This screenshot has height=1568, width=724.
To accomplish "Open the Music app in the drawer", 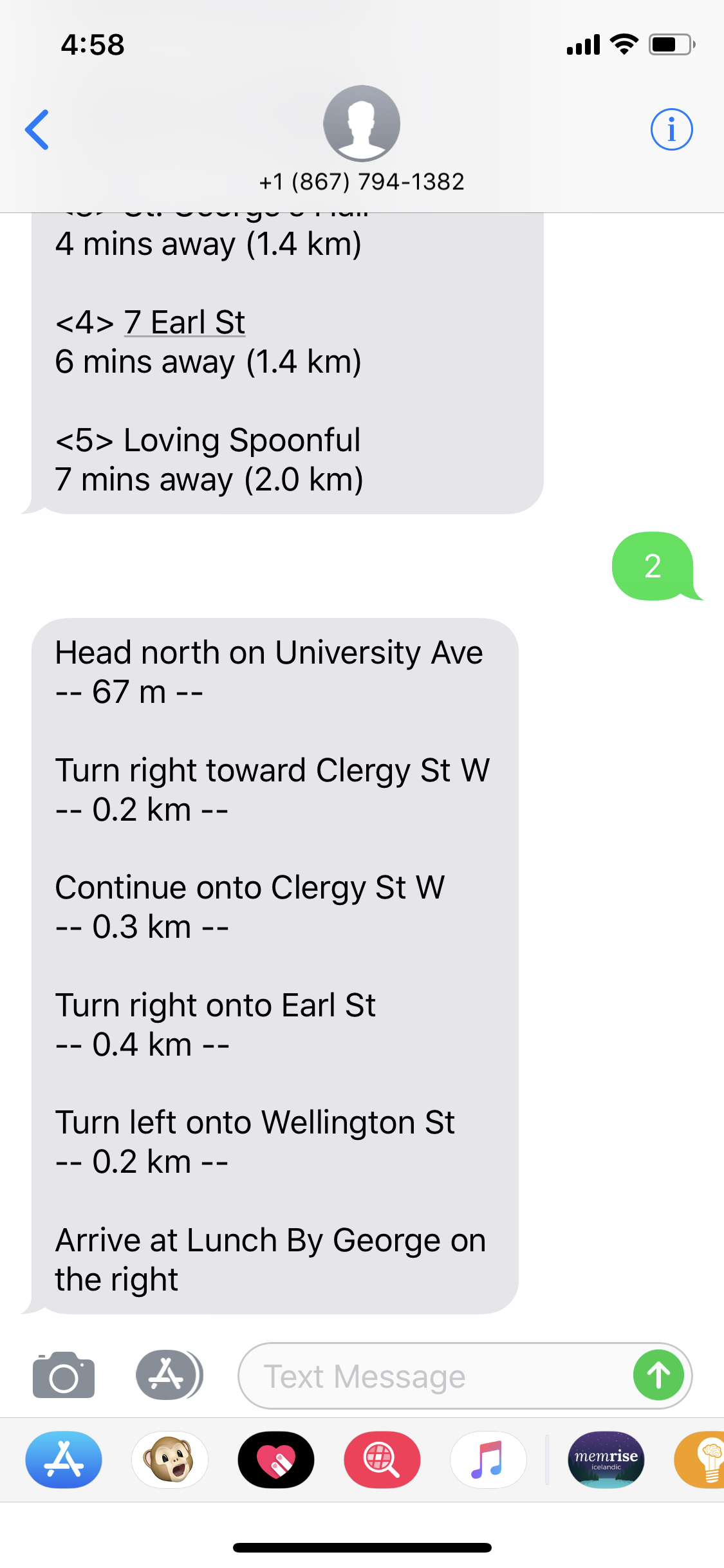I will pyautogui.click(x=488, y=1460).
